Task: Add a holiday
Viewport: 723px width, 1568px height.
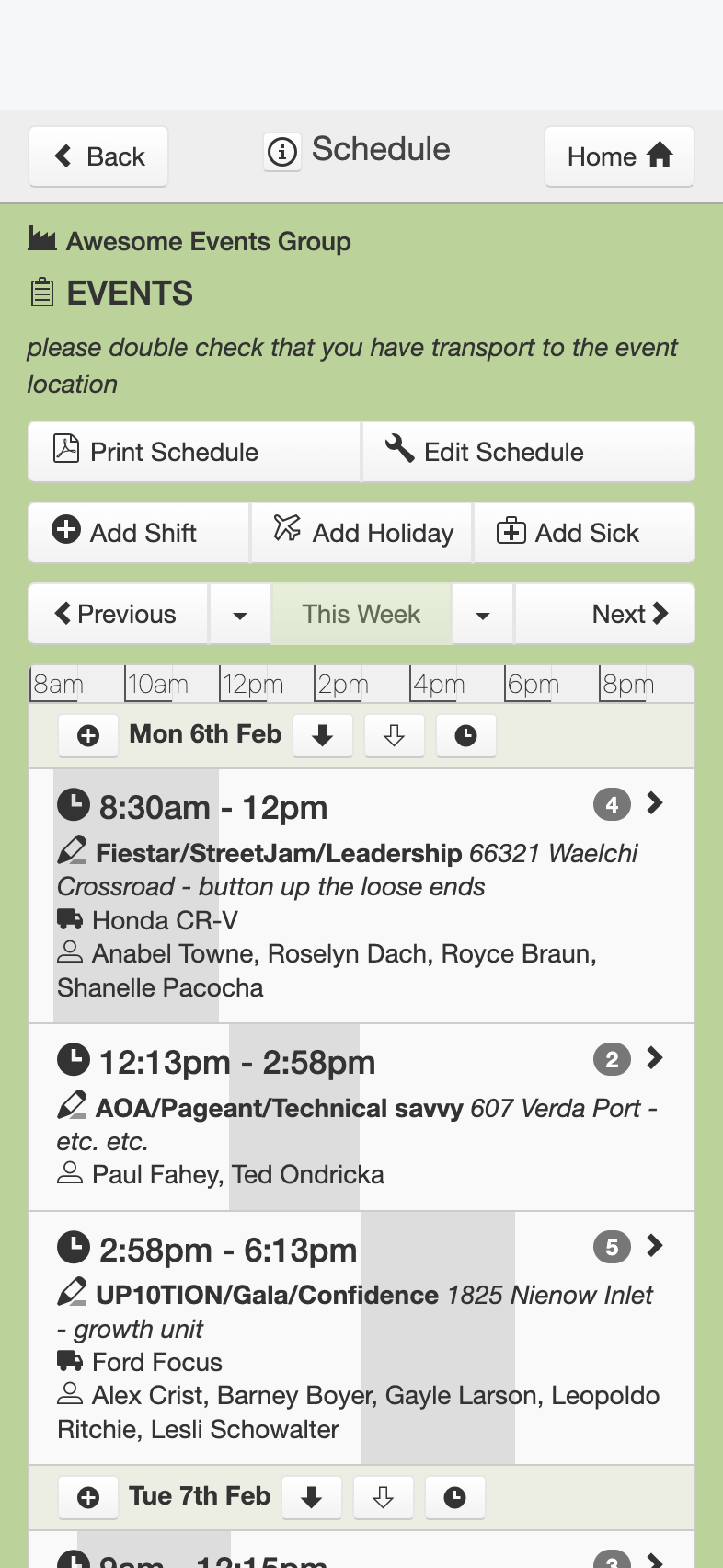Action: point(361,532)
